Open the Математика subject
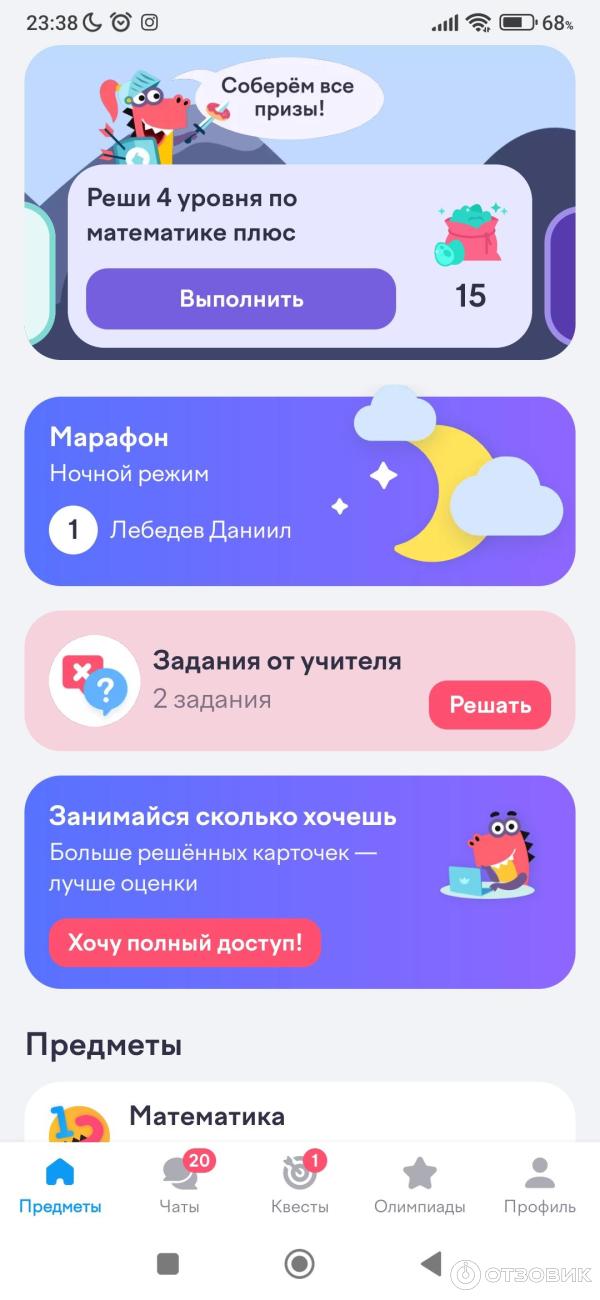The width and height of the screenshot is (600, 1300). tap(206, 1116)
